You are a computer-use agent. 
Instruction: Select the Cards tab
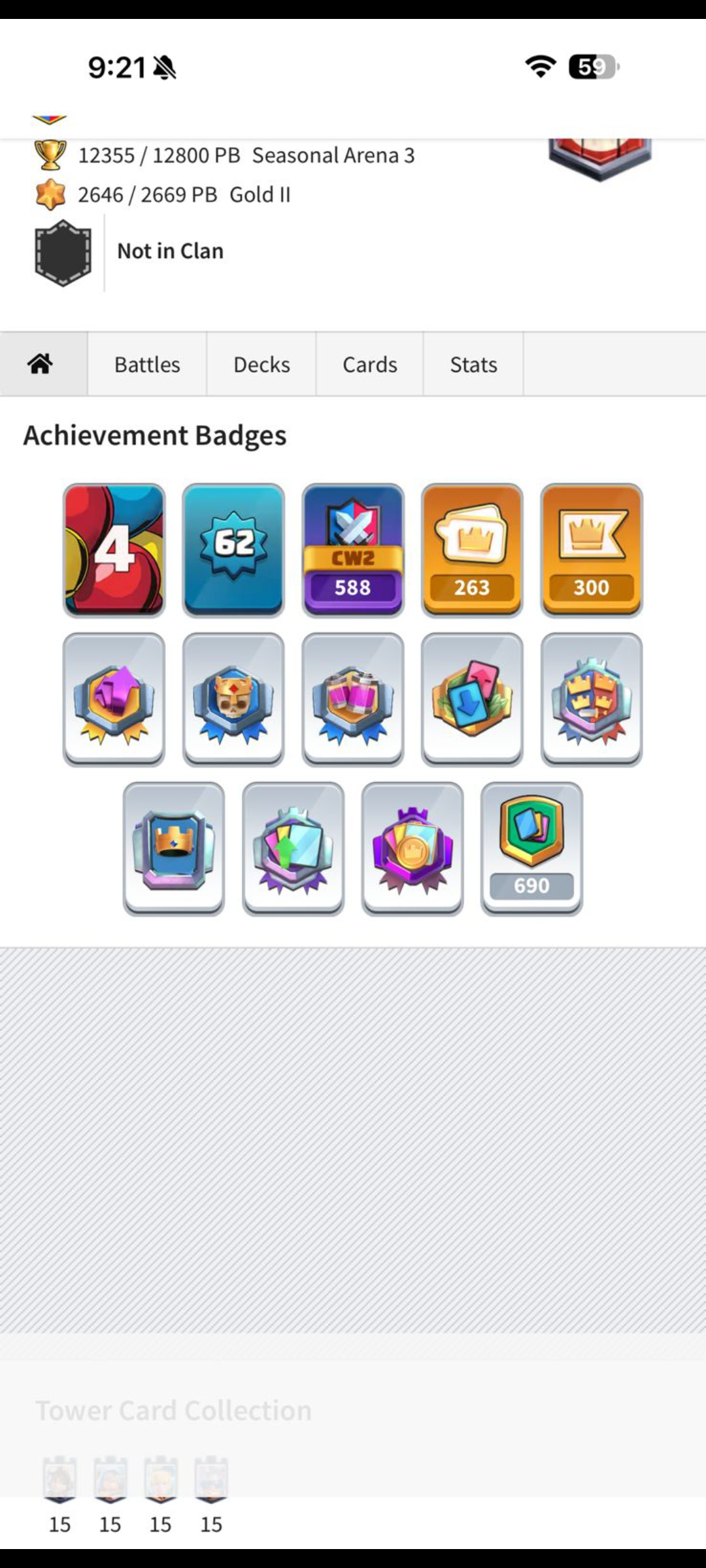(369, 364)
